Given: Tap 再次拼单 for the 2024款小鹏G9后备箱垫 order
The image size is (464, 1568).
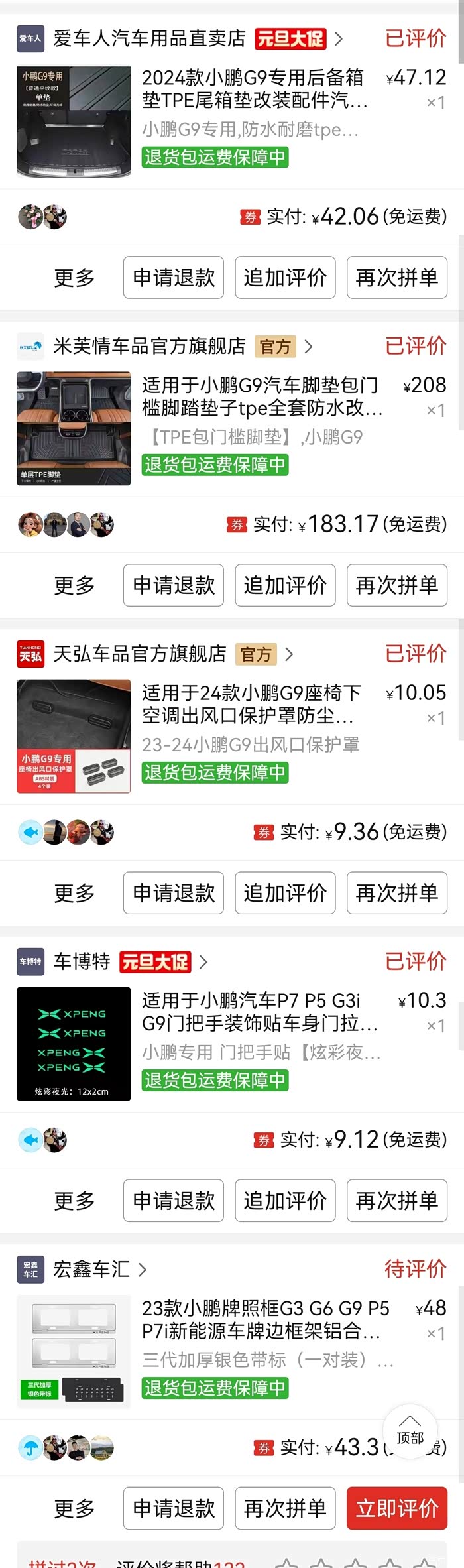Looking at the screenshot, I should point(396,278).
